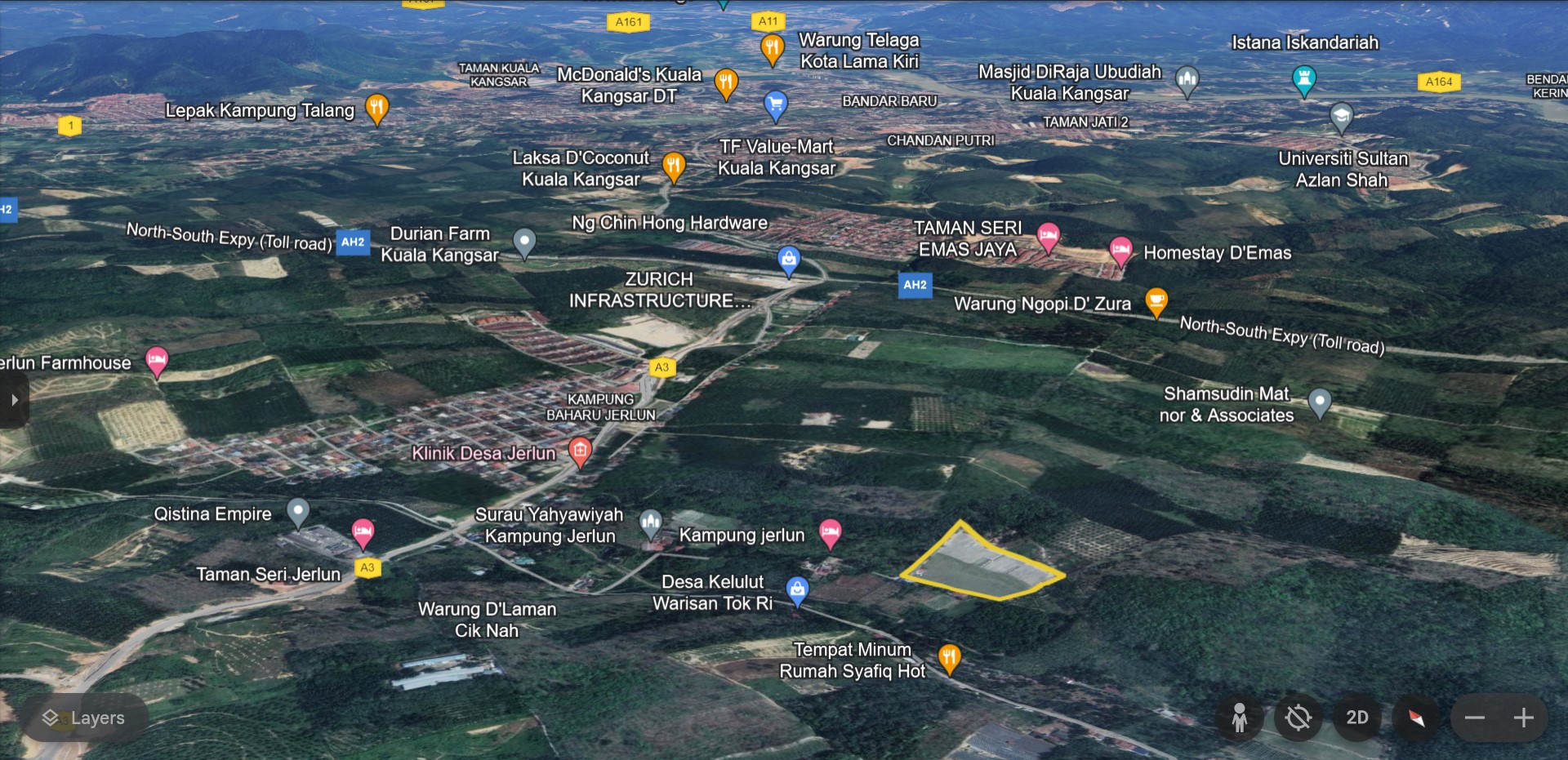Open the TF Value-Mart Kuala Kangsar pin
Viewport: 1568px width, 760px height.
click(x=775, y=104)
